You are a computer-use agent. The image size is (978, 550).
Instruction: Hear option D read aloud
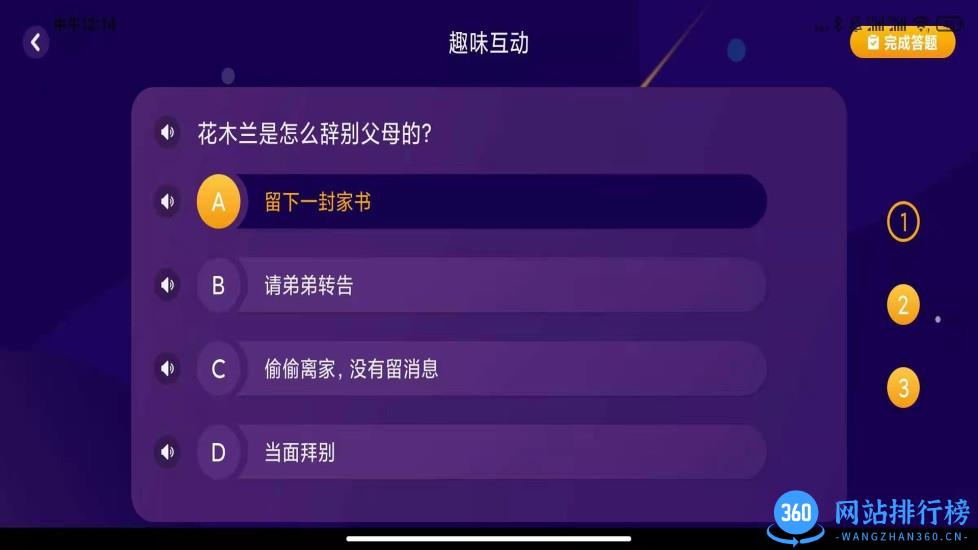click(167, 453)
